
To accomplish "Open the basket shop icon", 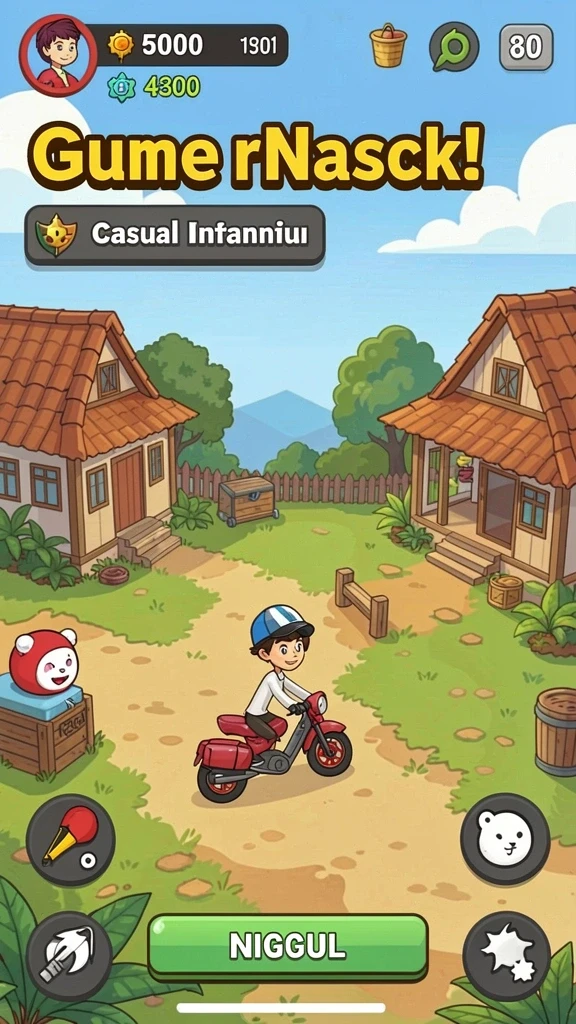I will (x=388, y=46).
